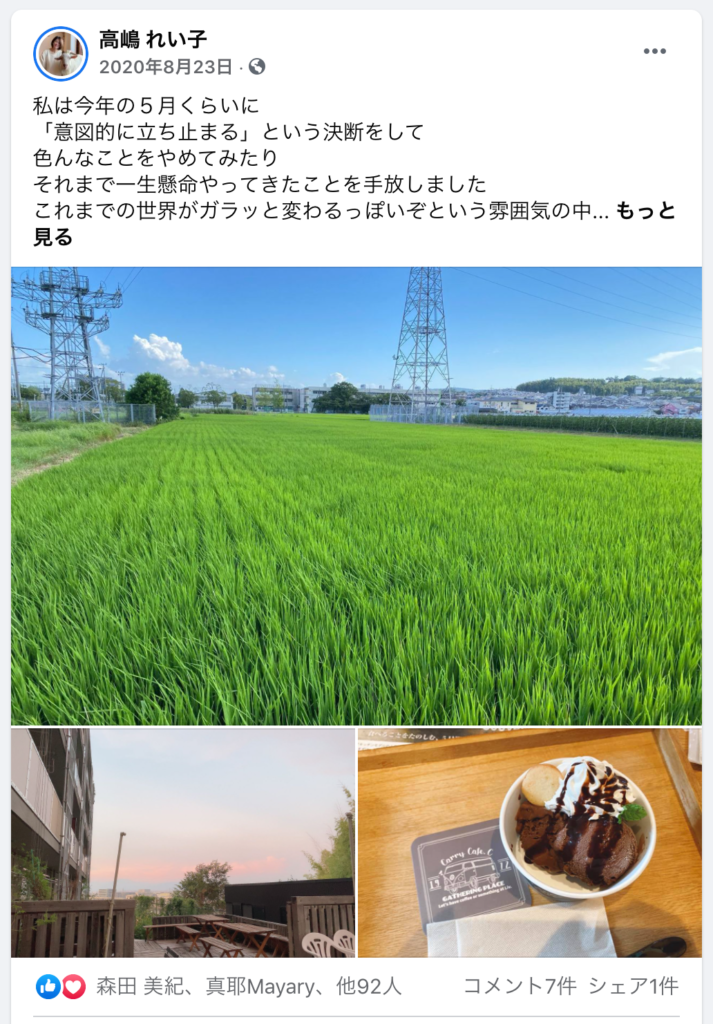Image resolution: width=713 pixels, height=1024 pixels.
Task: View the chocolate dessert photo
Action: pyautogui.click(x=530, y=842)
